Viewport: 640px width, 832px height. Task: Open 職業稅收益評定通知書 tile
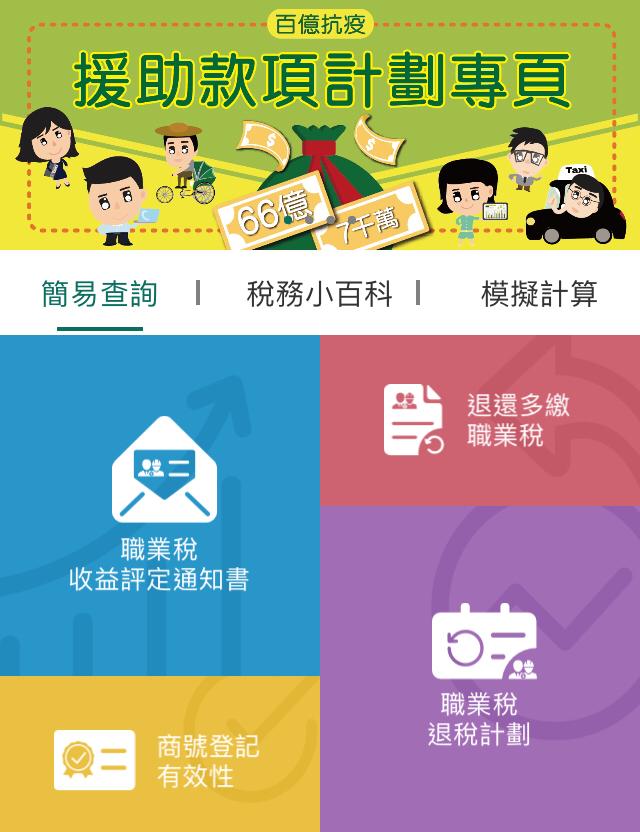point(160,505)
